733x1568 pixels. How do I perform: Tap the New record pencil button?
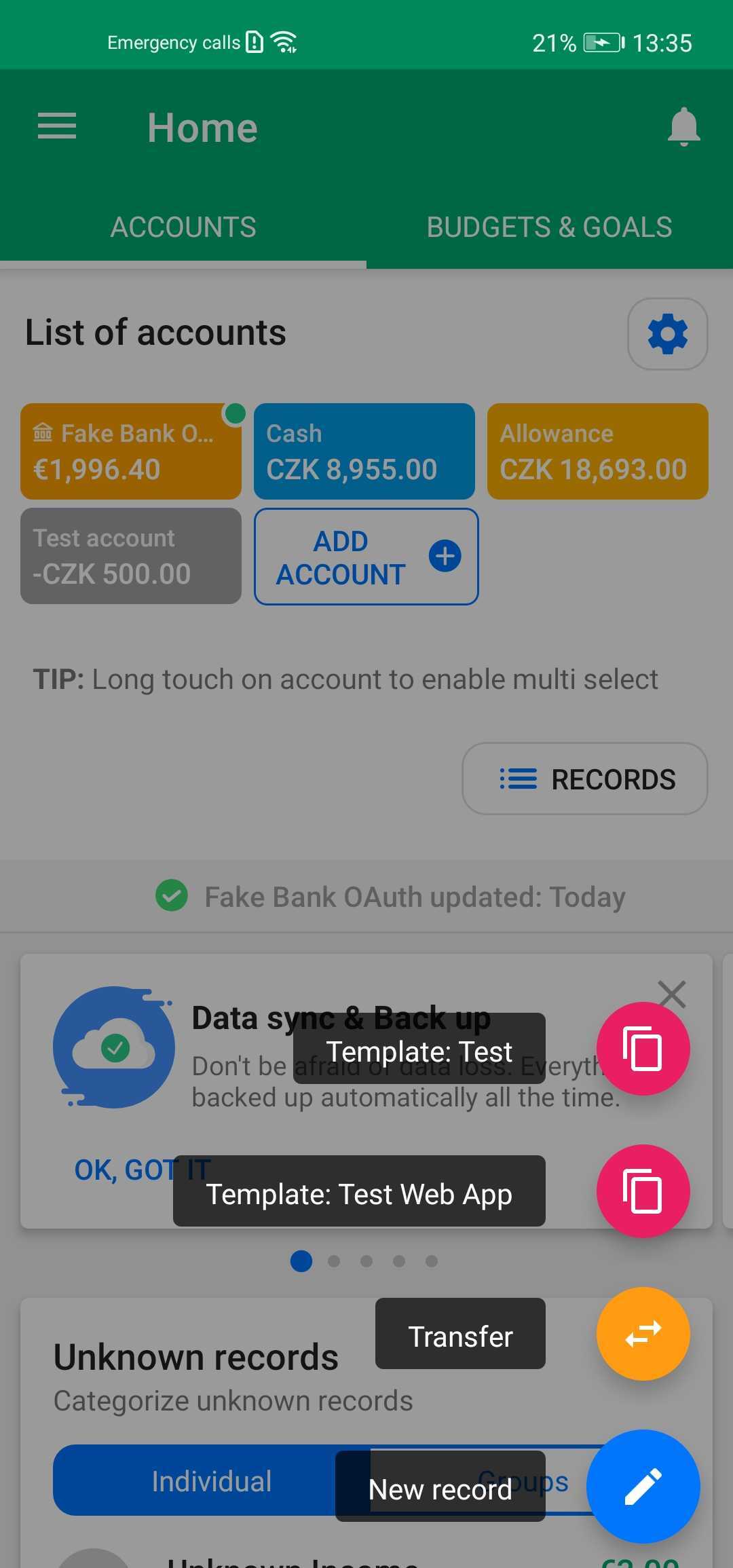pyautogui.click(x=643, y=1487)
